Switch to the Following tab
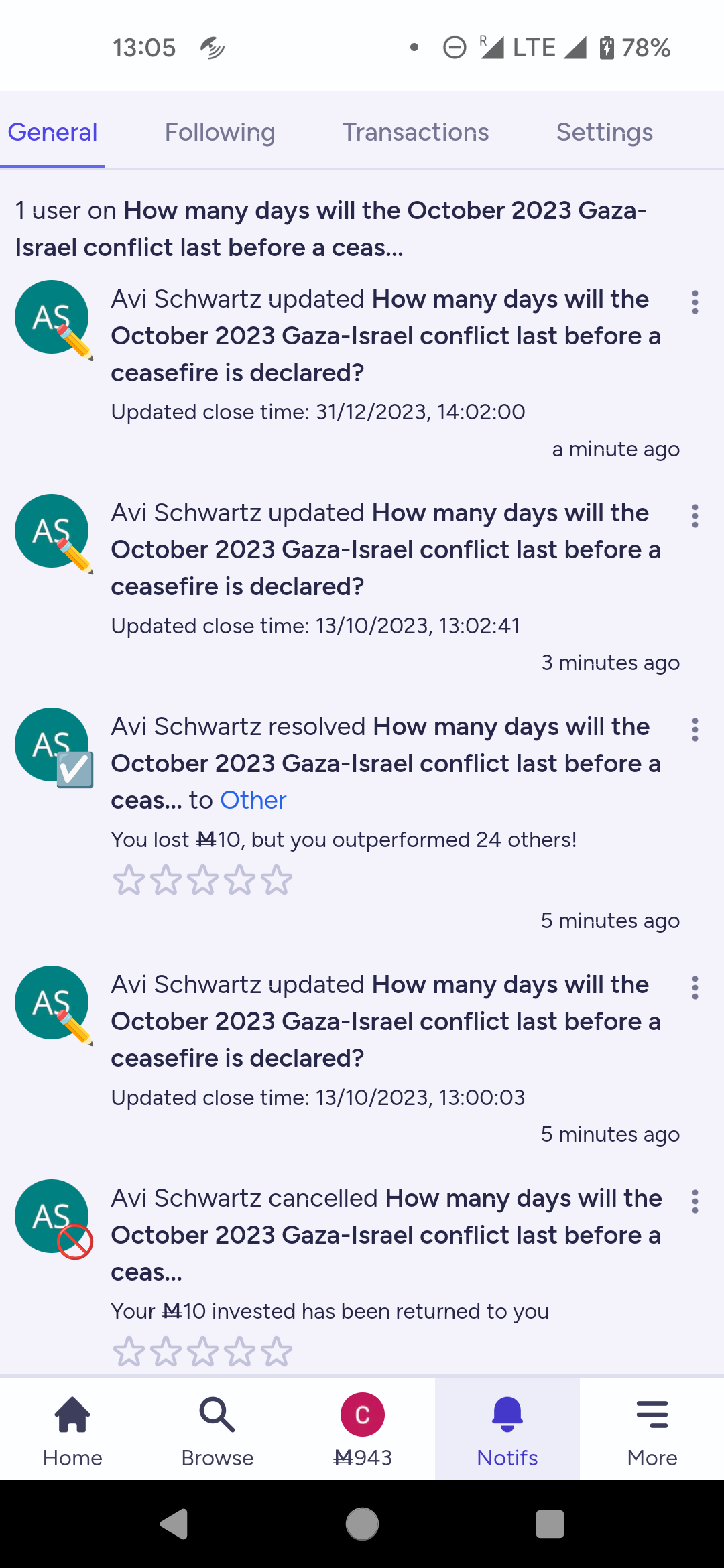Viewport: 724px width, 1568px height. coord(220,132)
